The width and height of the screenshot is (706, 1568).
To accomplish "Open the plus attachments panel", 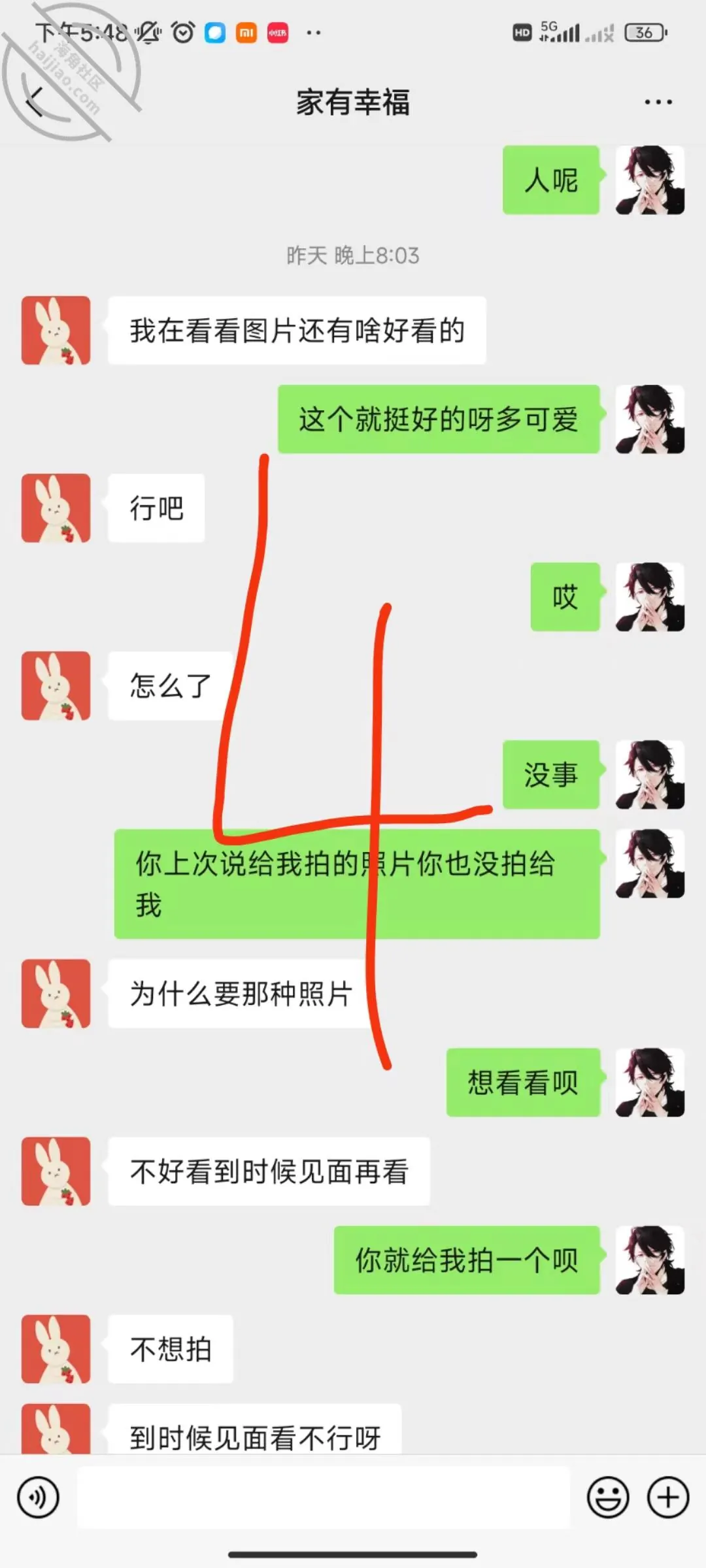I will 668,1497.
